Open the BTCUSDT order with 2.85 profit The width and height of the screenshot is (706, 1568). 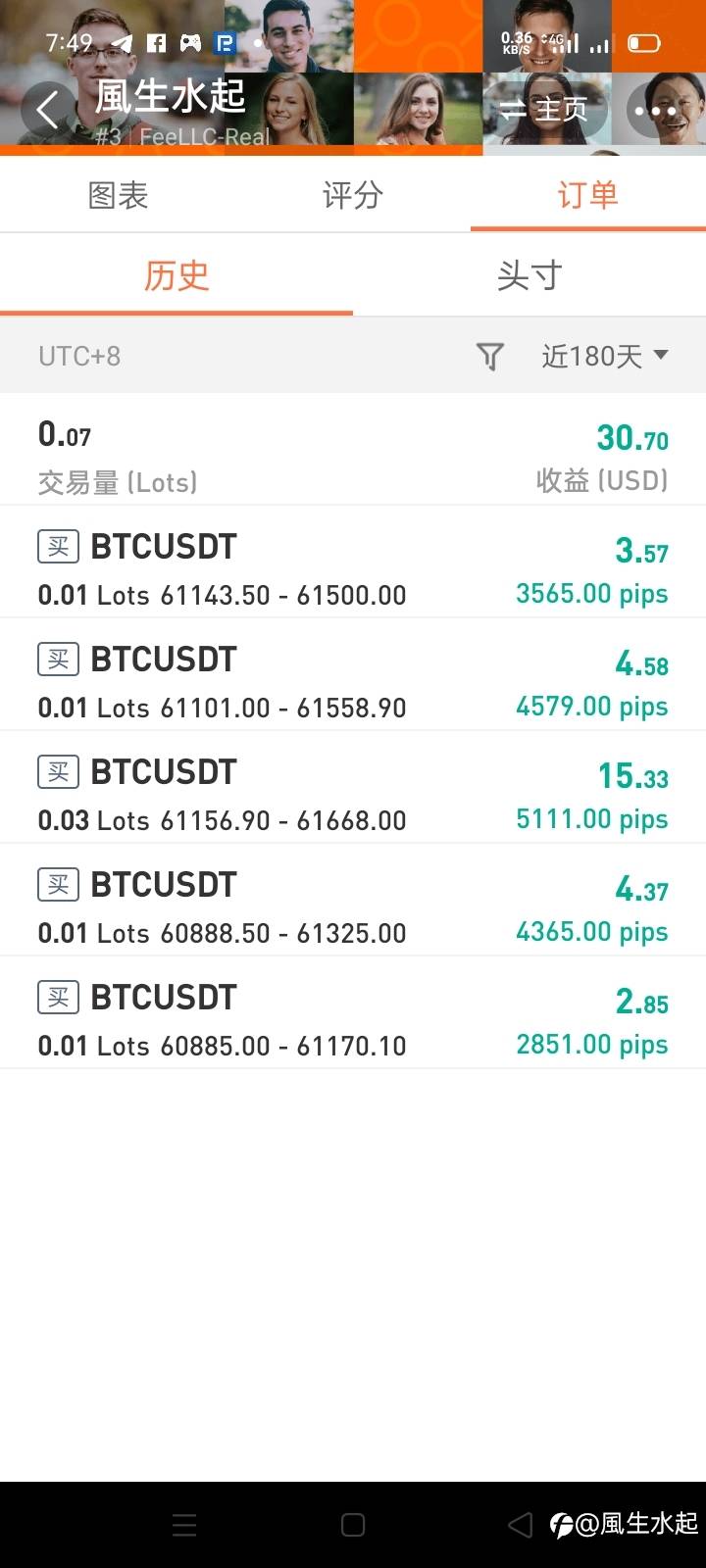[353, 1012]
